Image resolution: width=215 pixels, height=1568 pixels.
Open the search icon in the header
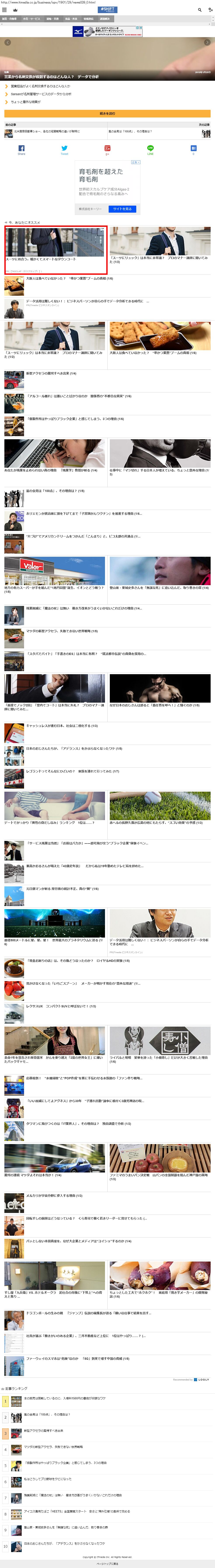click(x=200, y=10)
